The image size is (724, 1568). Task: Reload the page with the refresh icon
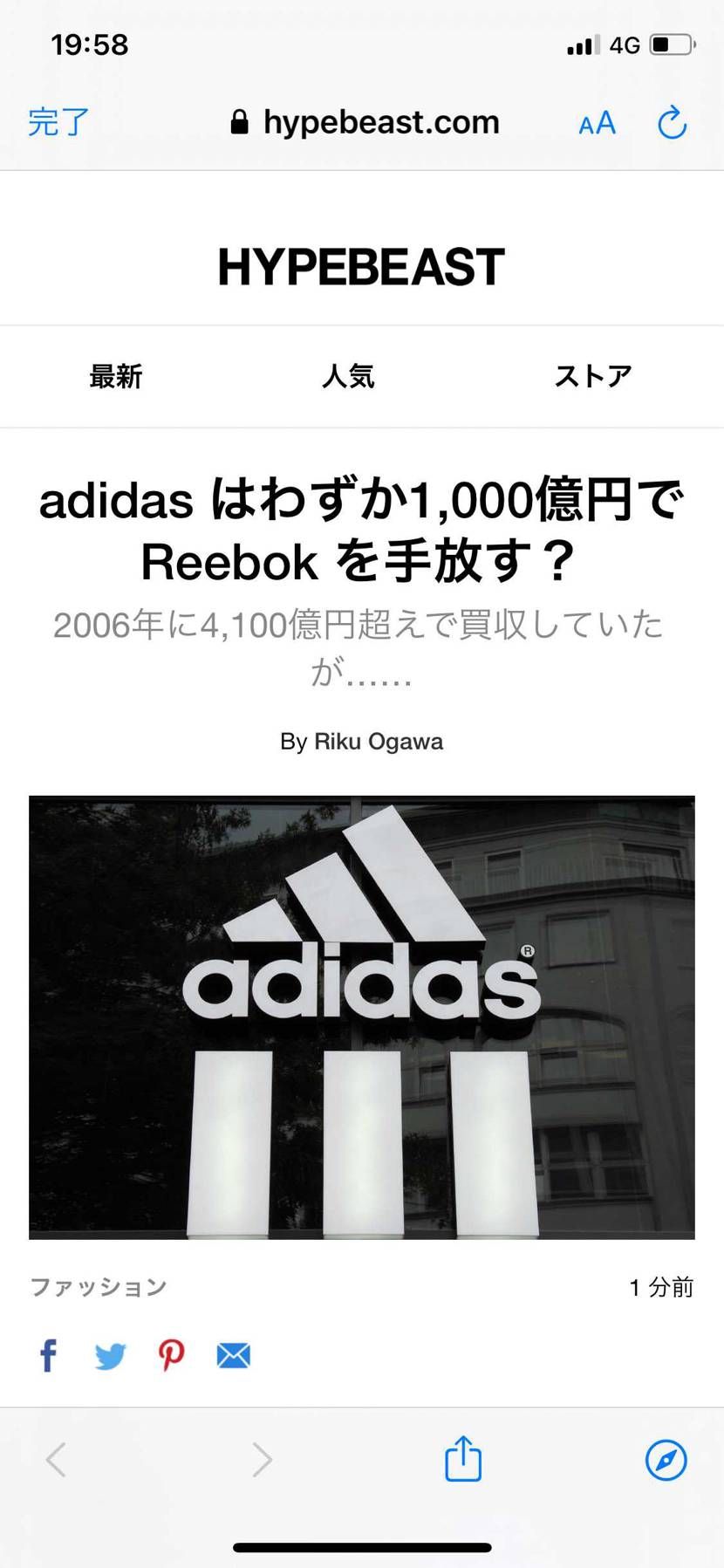(x=672, y=122)
